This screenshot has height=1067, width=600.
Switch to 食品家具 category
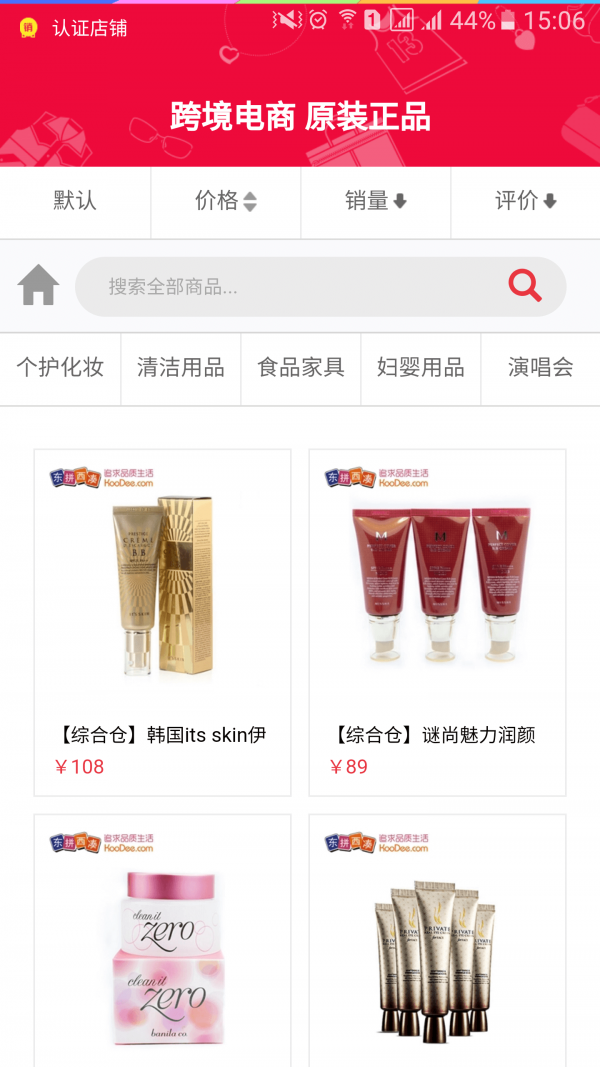point(300,368)
